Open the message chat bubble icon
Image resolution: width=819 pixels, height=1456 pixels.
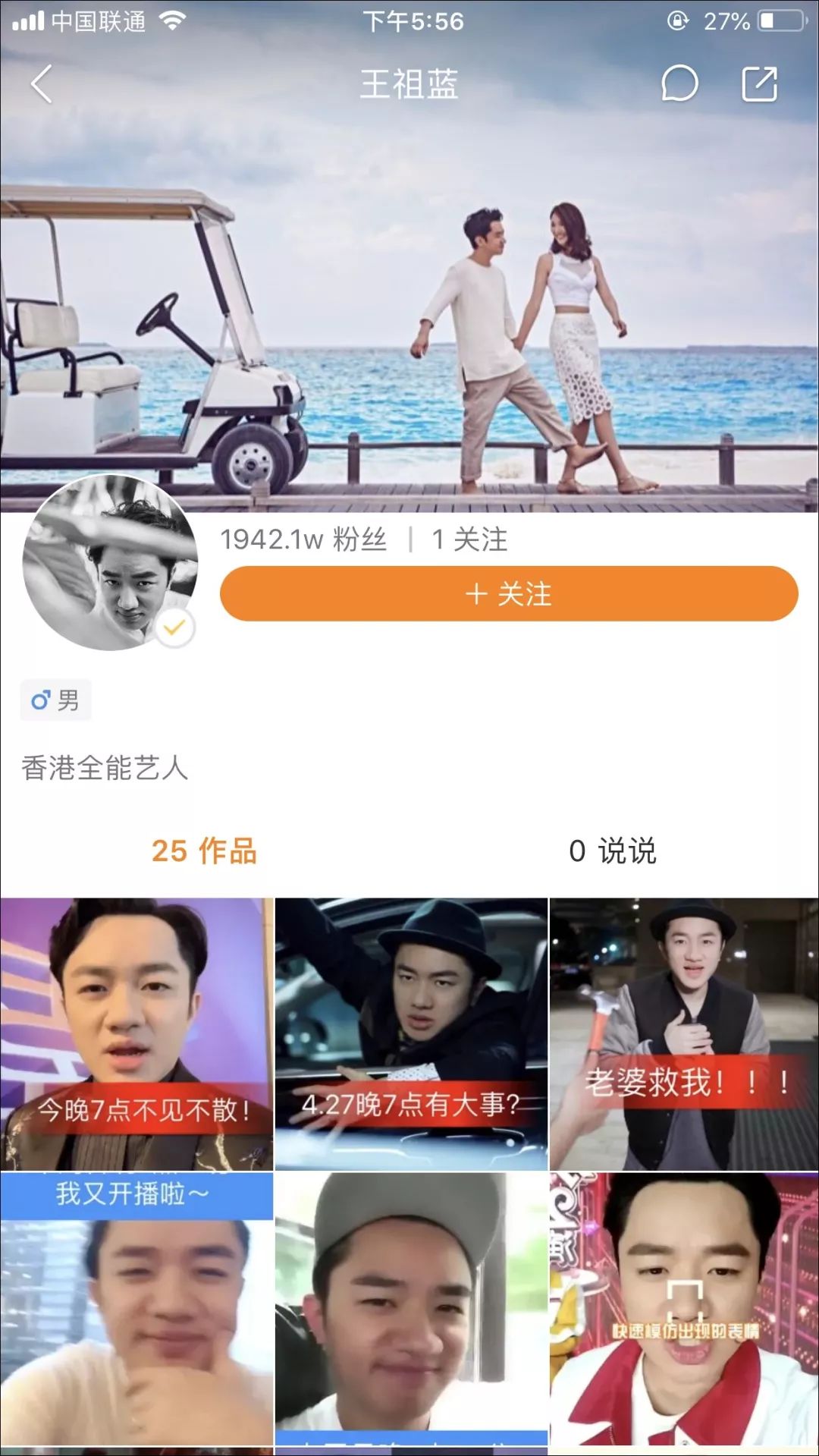click(x=679, y=83)
